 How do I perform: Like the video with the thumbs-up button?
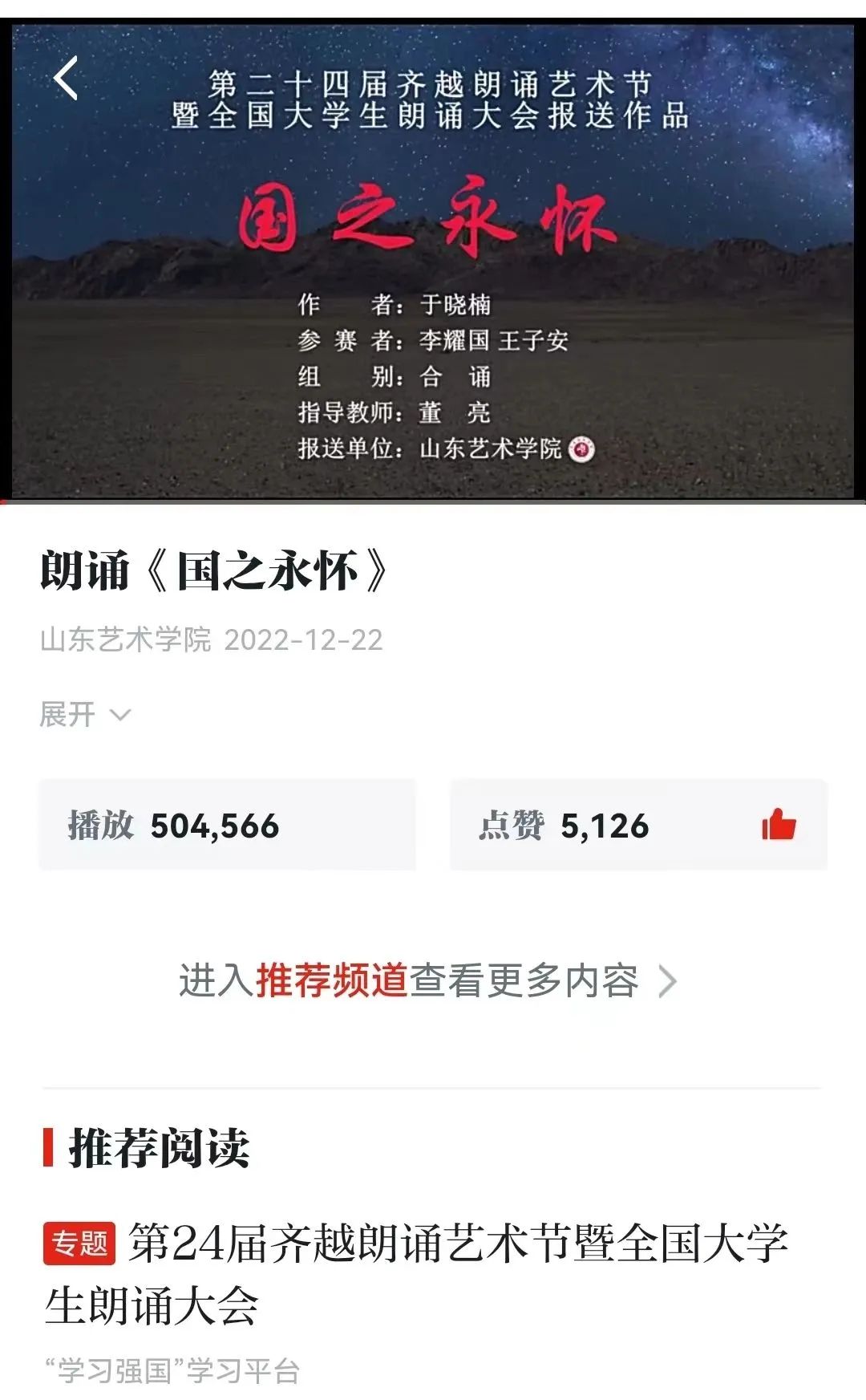(778, 825)
